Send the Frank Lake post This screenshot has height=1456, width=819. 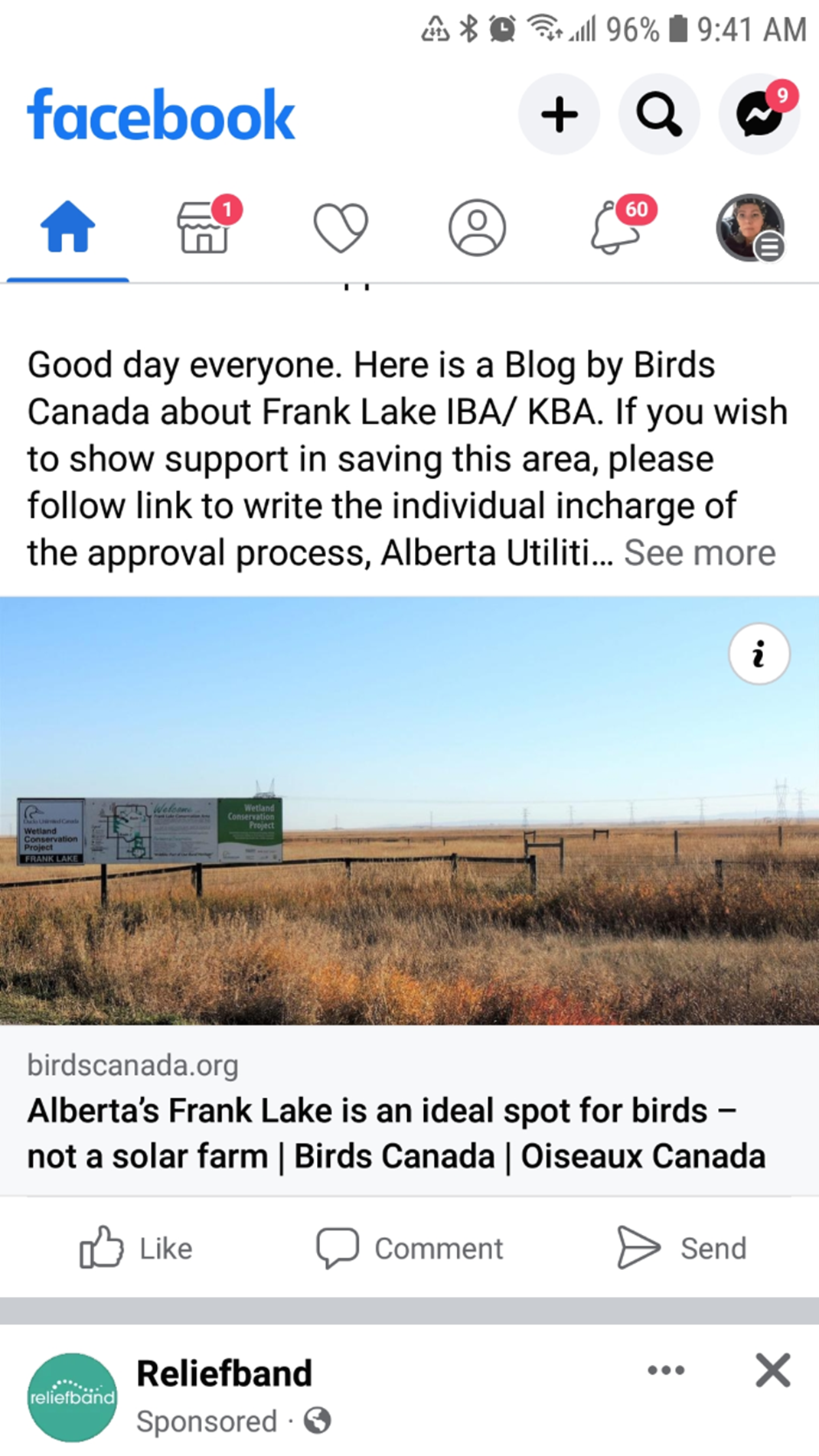click(681, 1248)
